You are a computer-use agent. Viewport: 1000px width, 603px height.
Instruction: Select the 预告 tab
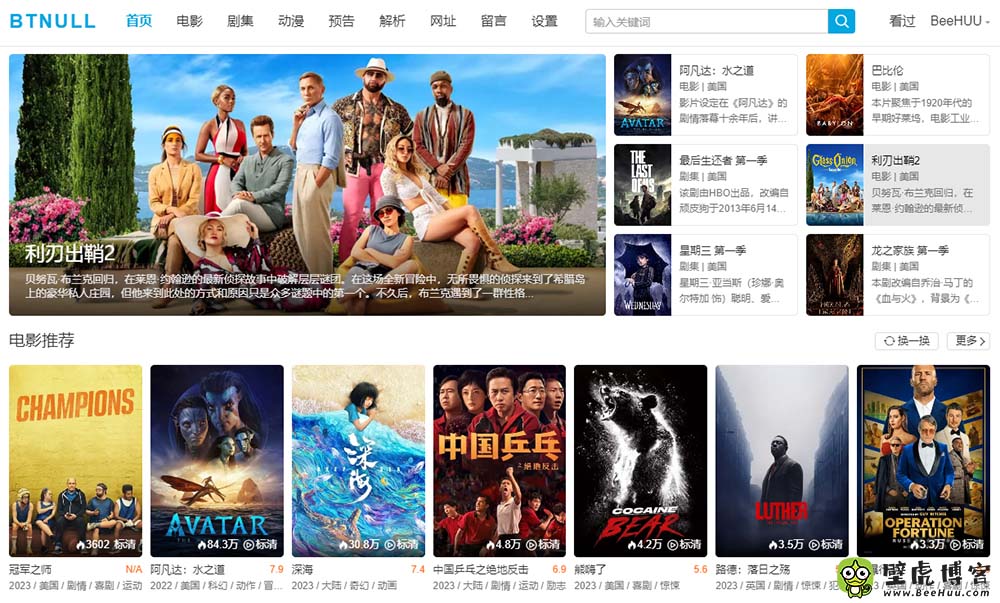click(341, 21)
